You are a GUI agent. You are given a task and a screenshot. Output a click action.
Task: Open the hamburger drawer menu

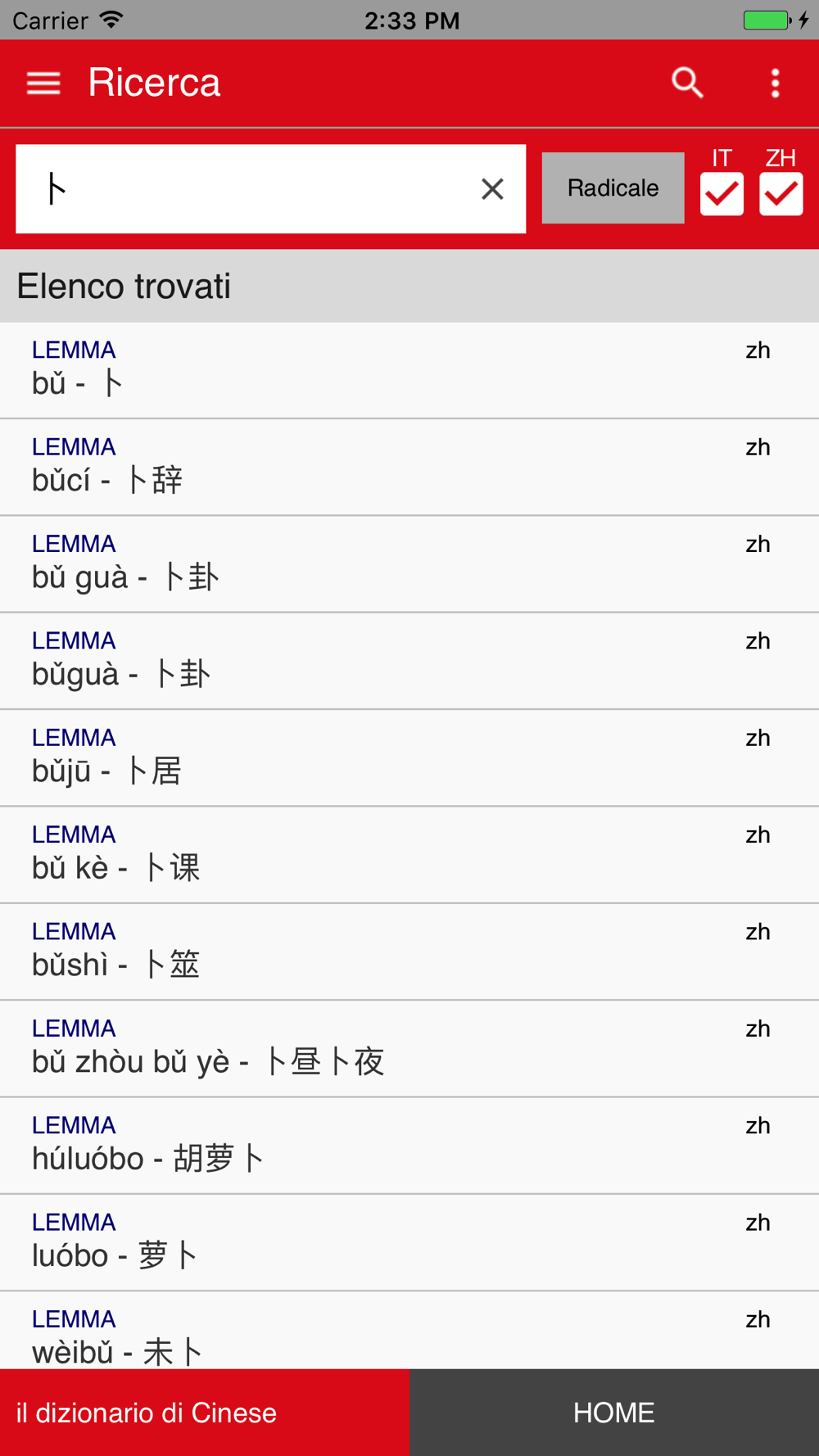(43, 83)
